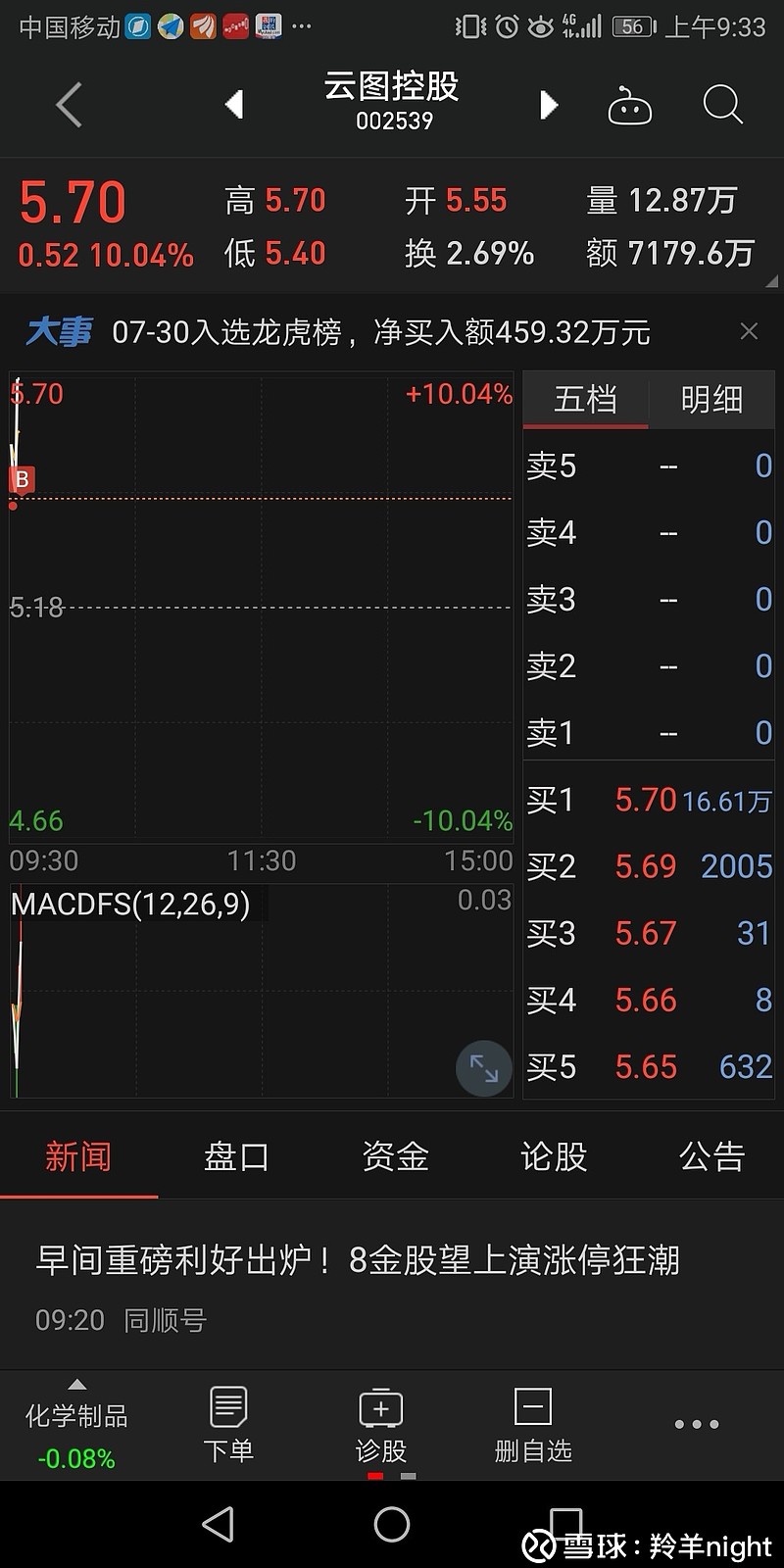Screen dimensions: 784x1568
Task: Dismiss the 大事 龙虎榜 banner
Action: click(749, 331)
